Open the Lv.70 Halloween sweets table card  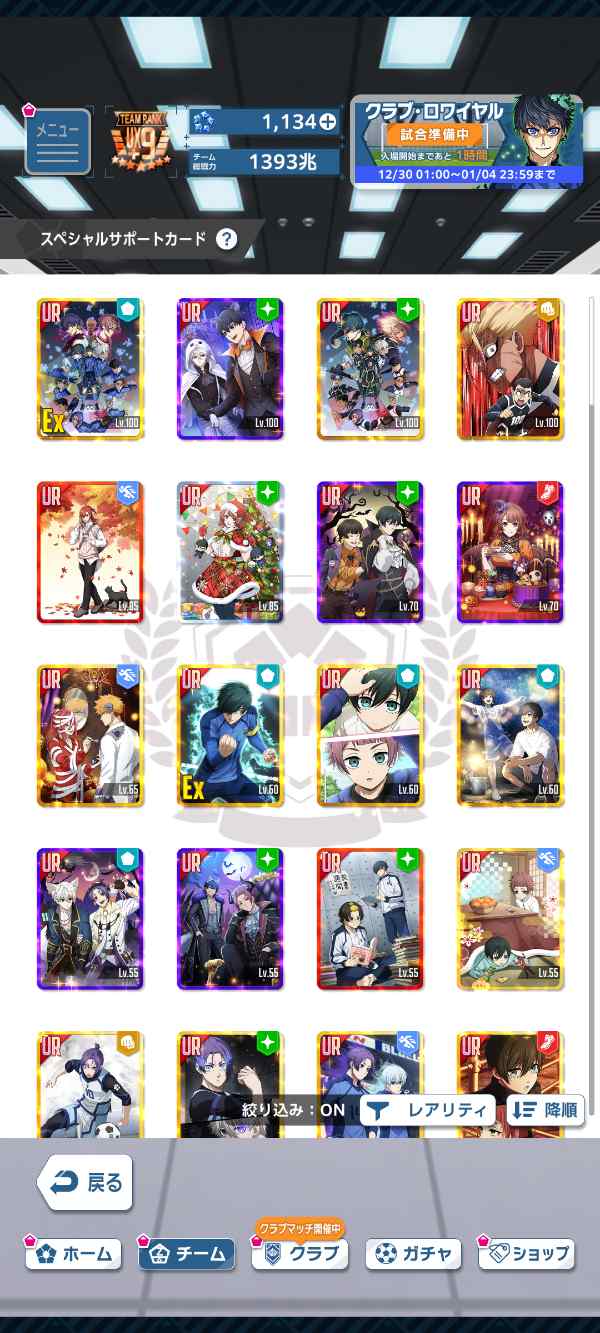(510, 552)
